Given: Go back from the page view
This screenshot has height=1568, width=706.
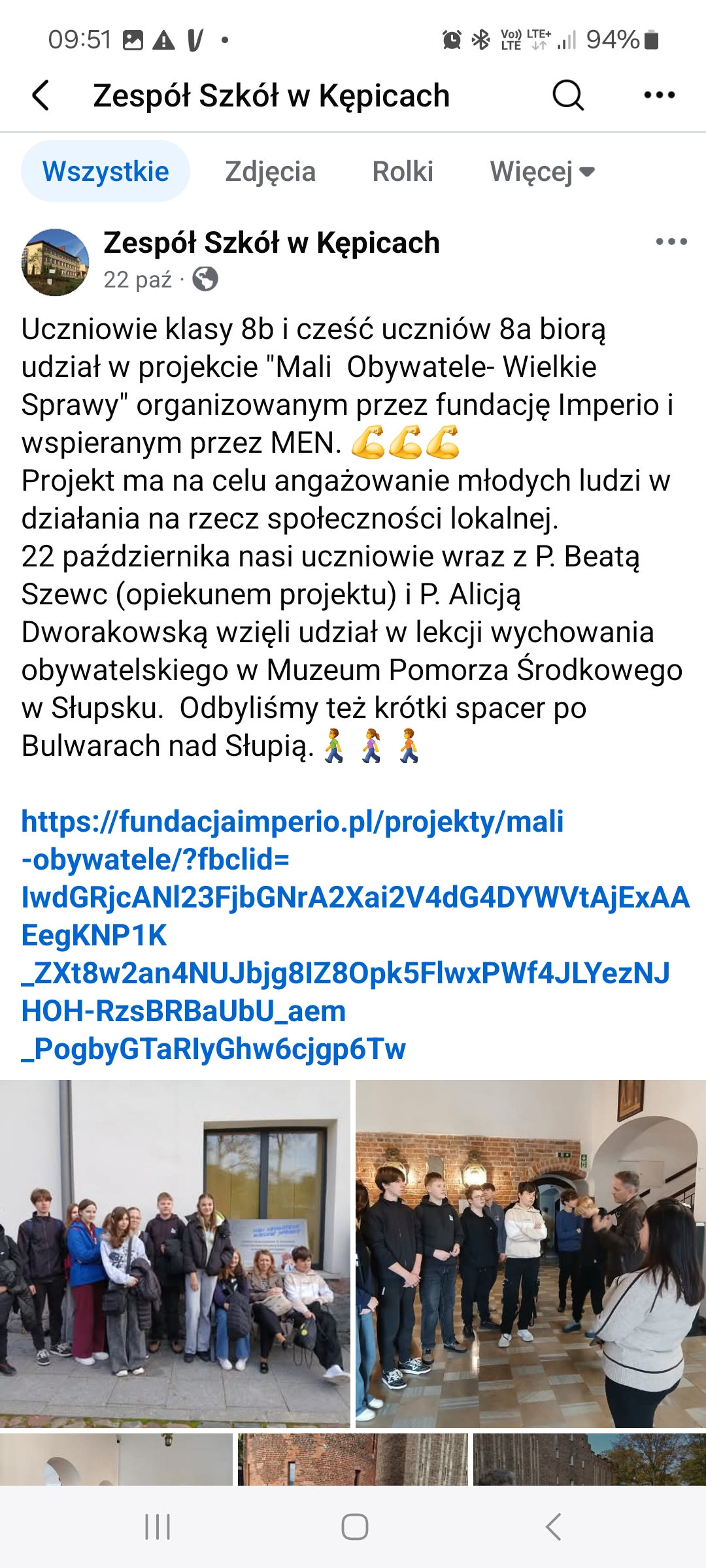Looking at the screenshot, I should (x=41, y=95).
